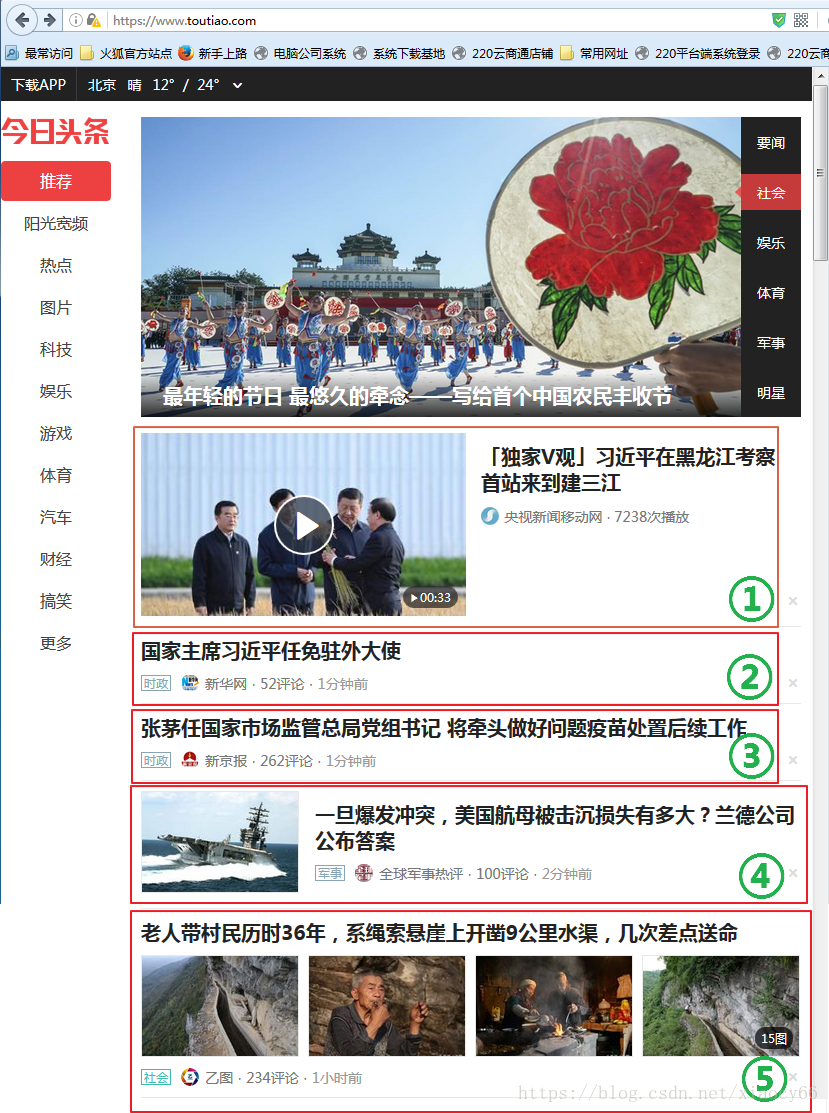The image size is (829, 1113).
Task: Show 军事 in the carousel
Action: [770, 343]
